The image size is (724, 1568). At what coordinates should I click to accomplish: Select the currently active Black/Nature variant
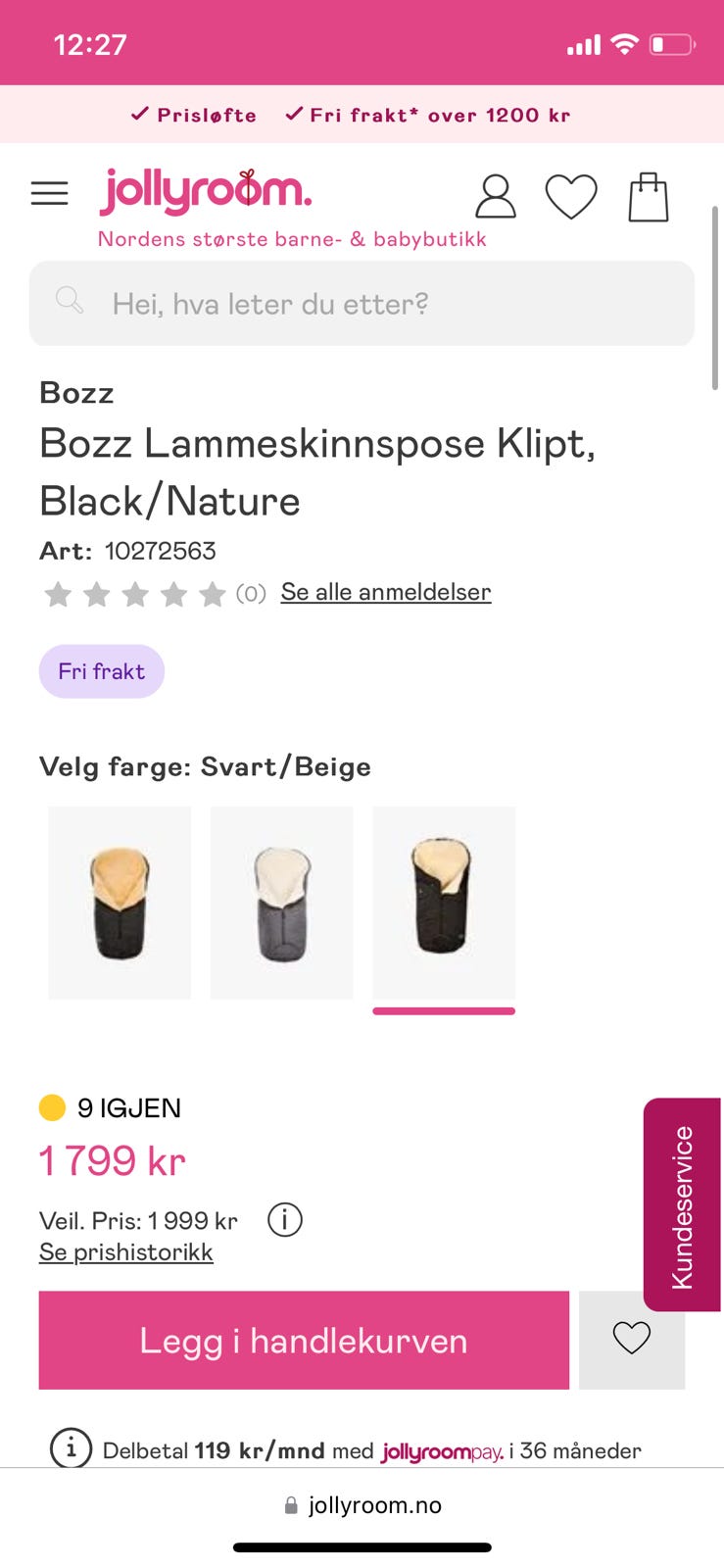[x=443, y=902]
